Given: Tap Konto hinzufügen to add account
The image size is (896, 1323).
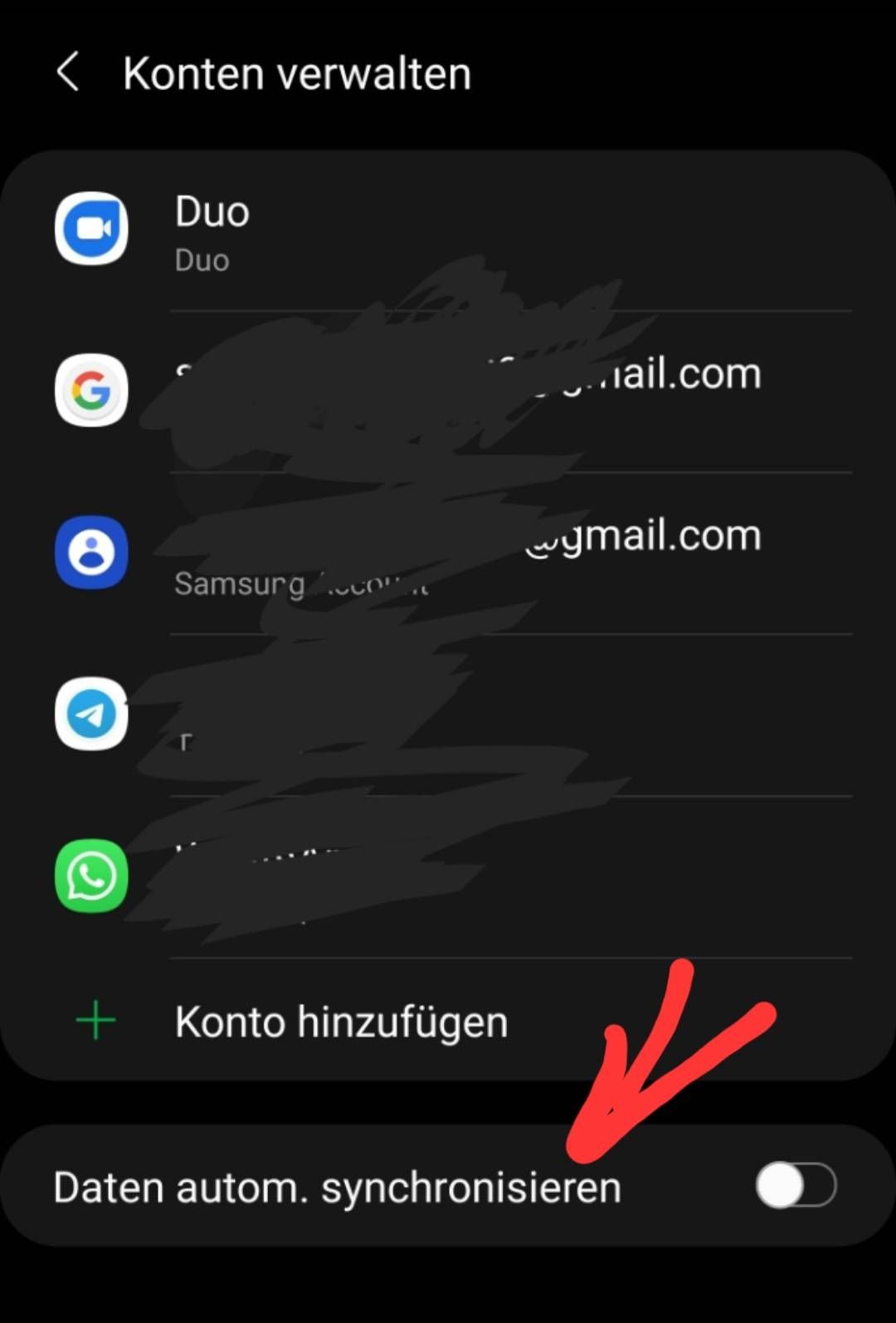Looking at the screenshot, I should [x=340, y=1021].
